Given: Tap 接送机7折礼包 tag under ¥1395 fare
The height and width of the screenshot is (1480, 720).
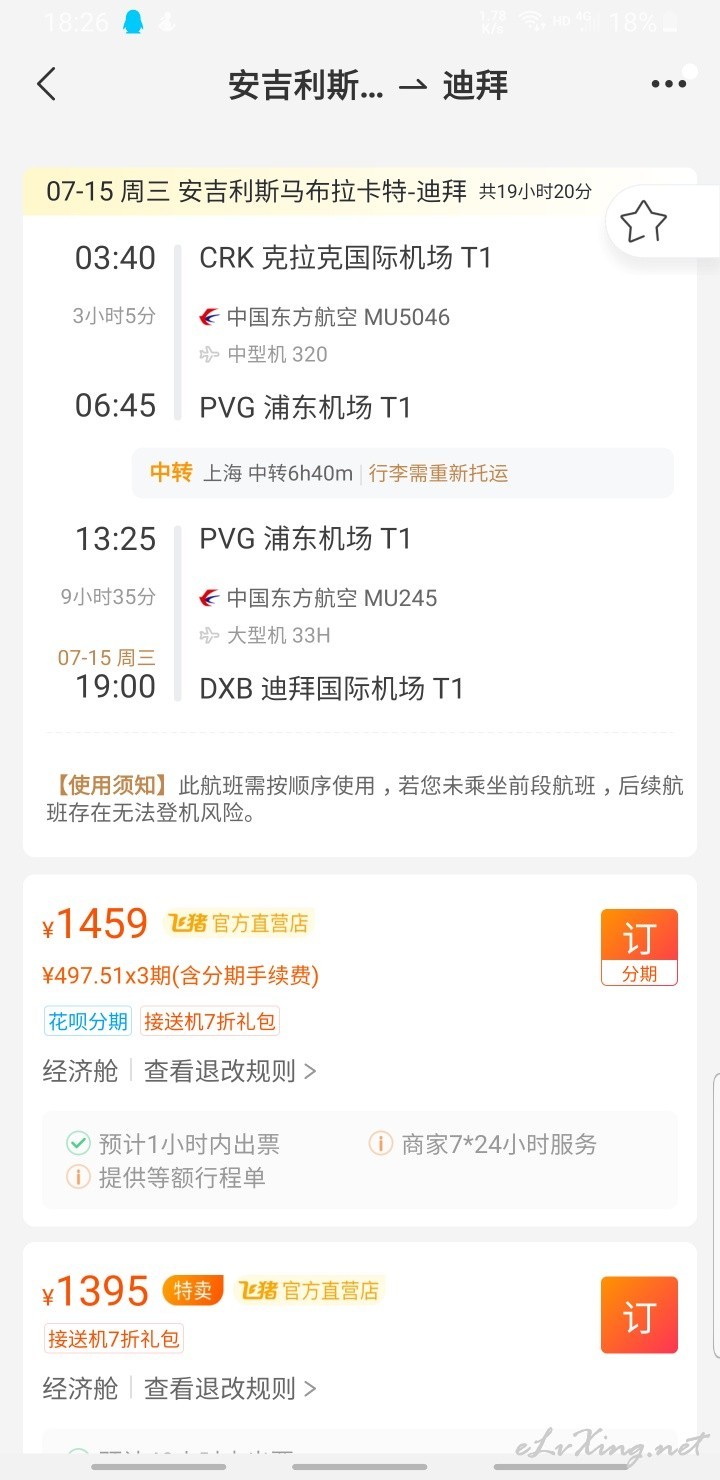Looking at the screenshot, I should (x=114, y=1338).
